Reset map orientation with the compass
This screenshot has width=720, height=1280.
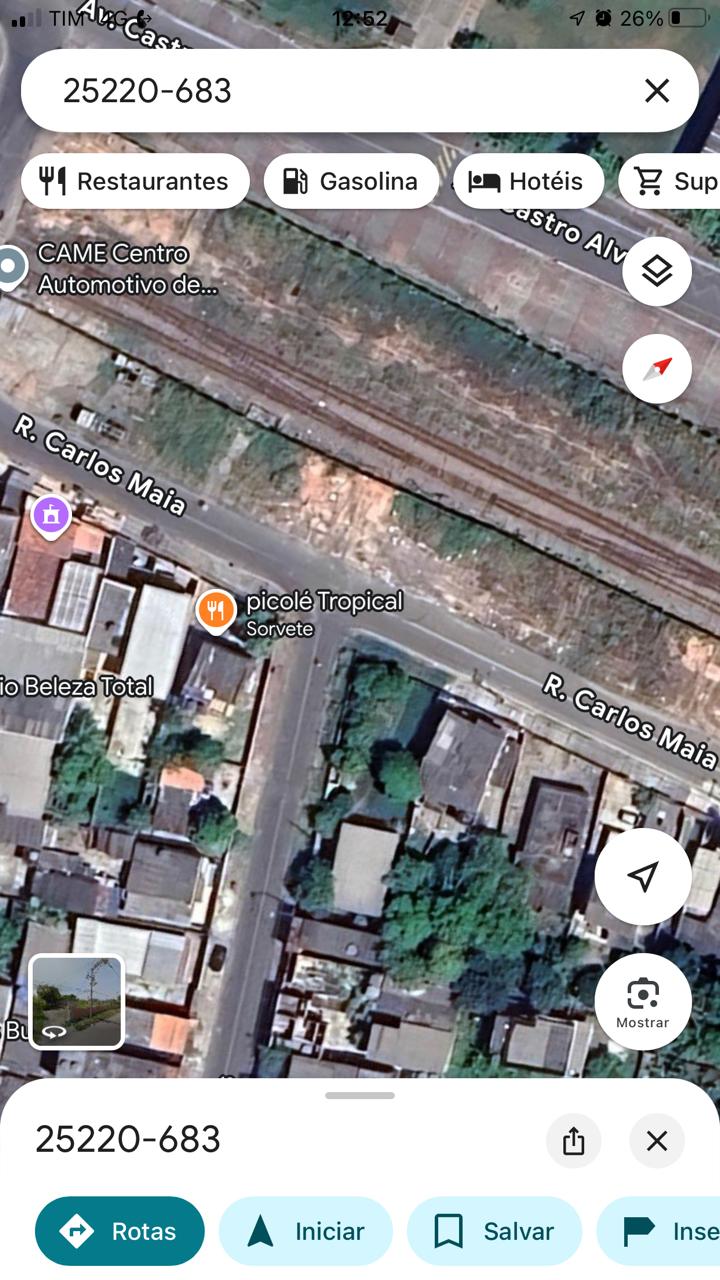(x=656, y=369)
